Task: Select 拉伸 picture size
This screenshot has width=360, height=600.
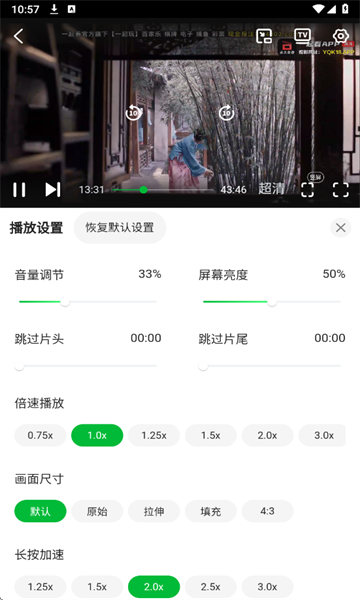Action: coord(154,511)
